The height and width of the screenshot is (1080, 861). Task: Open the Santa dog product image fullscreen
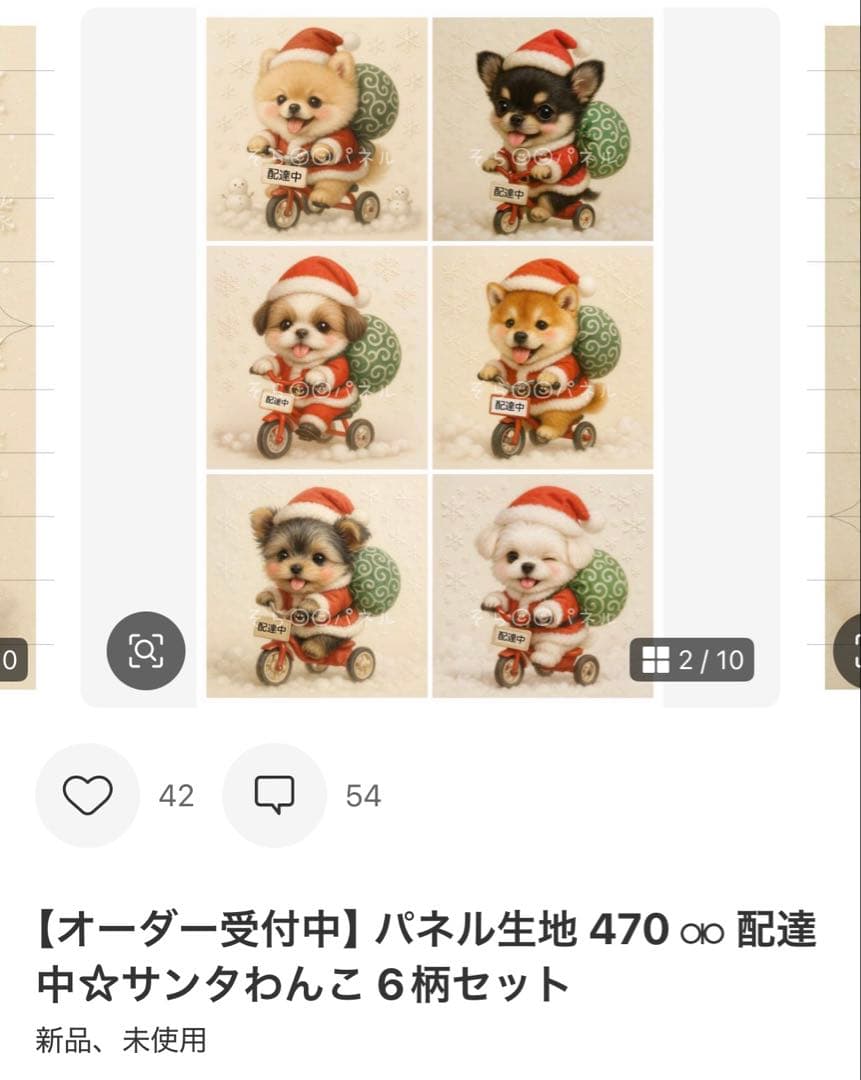430,357
